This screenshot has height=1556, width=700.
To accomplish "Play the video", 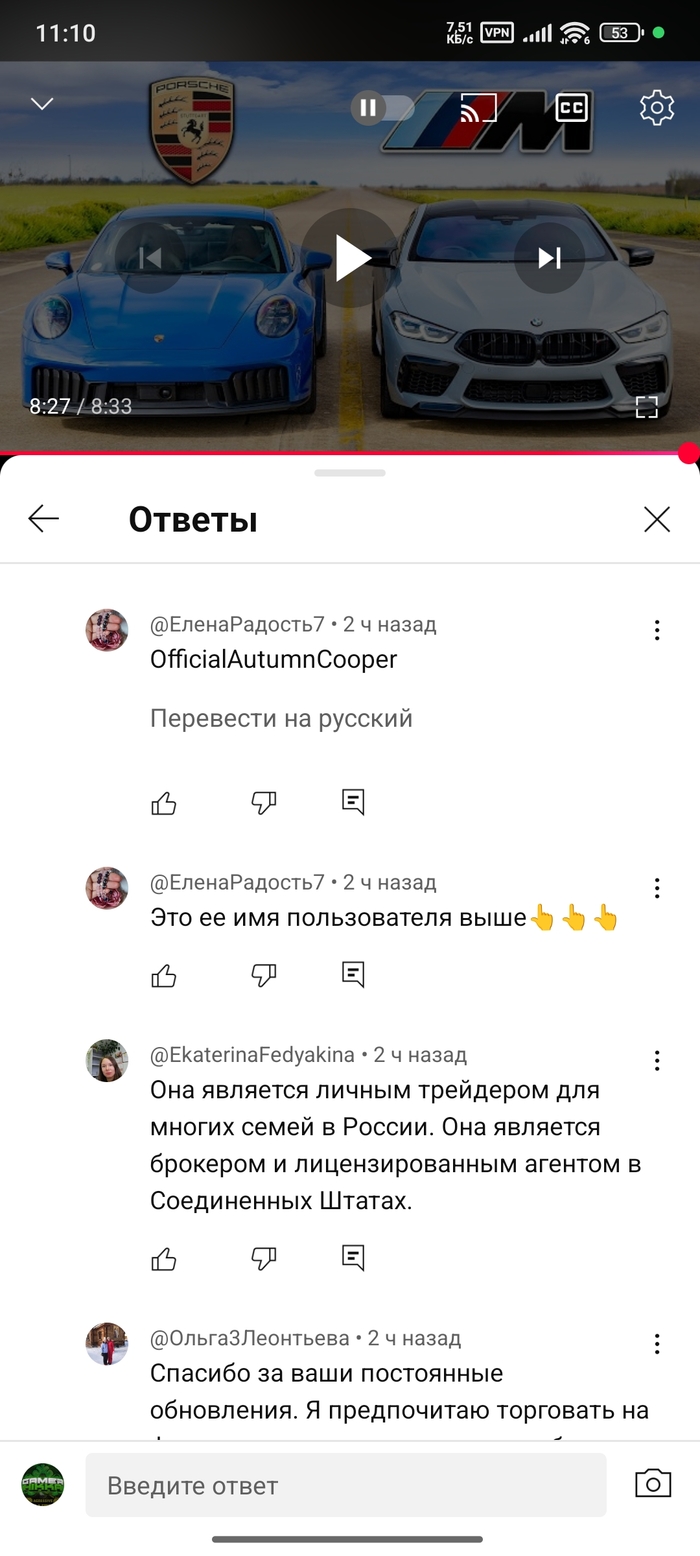I will point(350,258).
